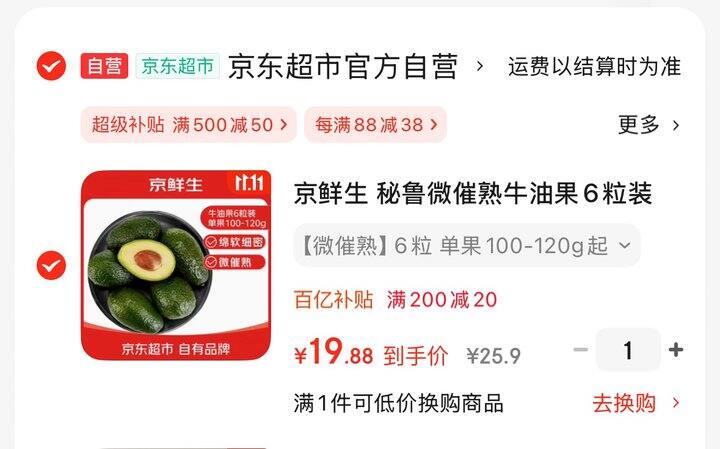
Task: Deselect the 京鲜生 avocado item checkbox
Action: [x=51, y=266]
